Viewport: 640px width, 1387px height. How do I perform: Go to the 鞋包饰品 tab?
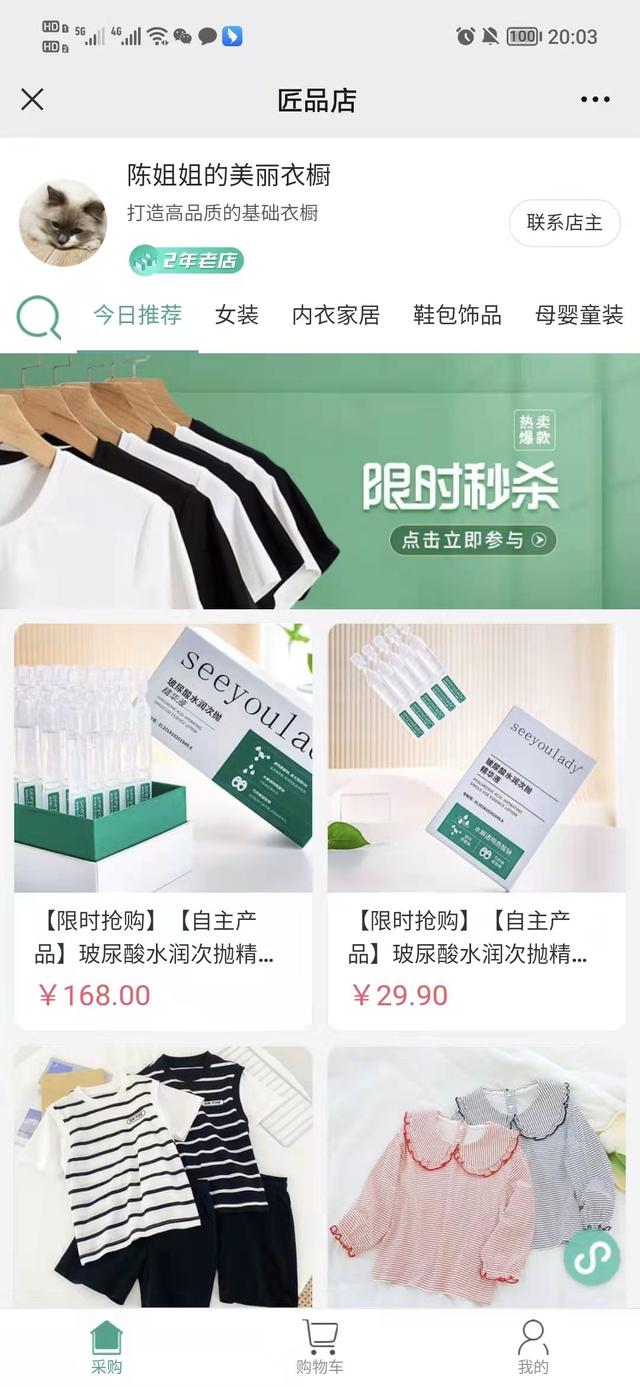point(457,316)
